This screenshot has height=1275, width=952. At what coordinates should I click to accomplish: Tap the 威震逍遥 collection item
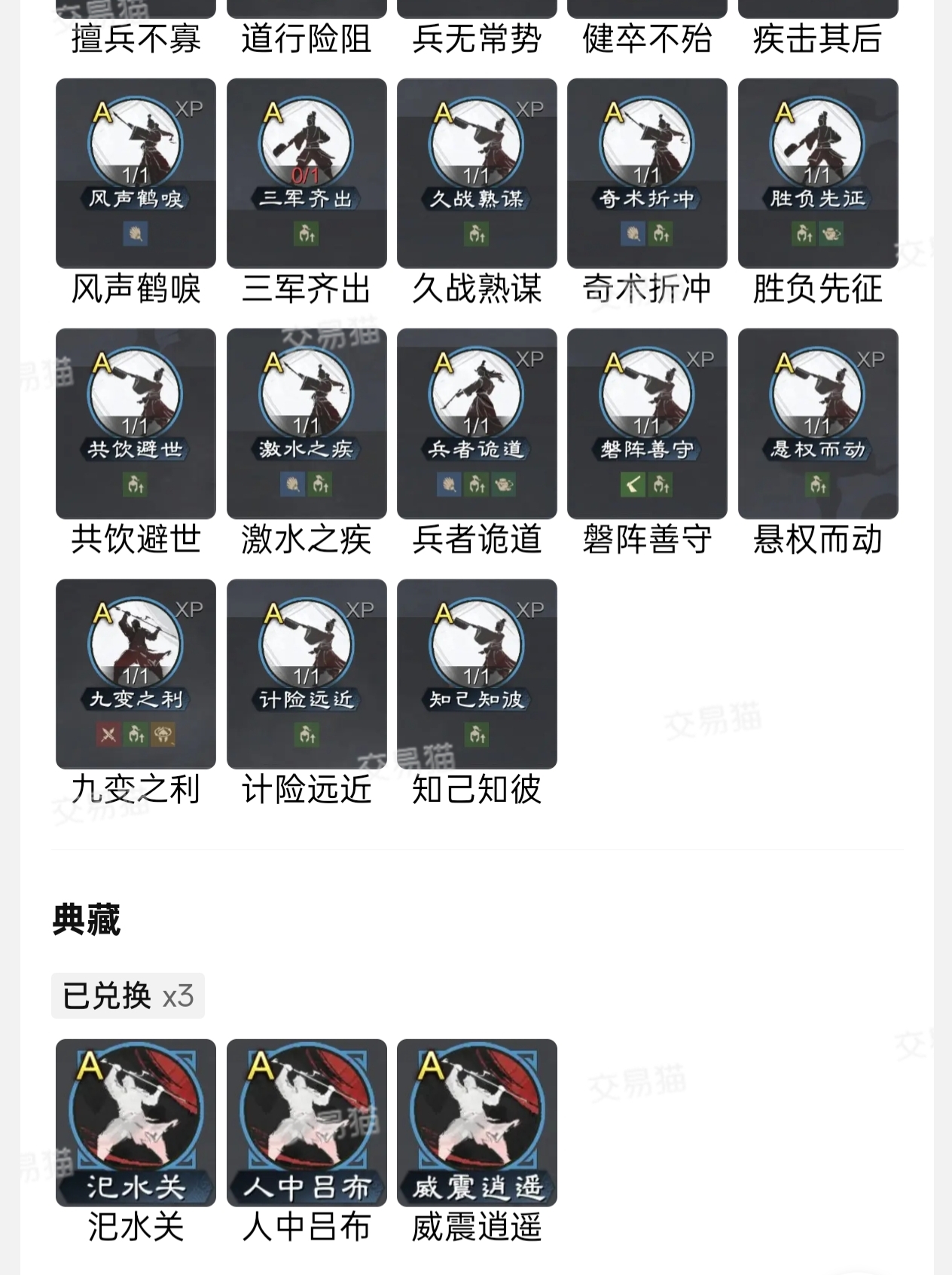[x=477, y=1123]
